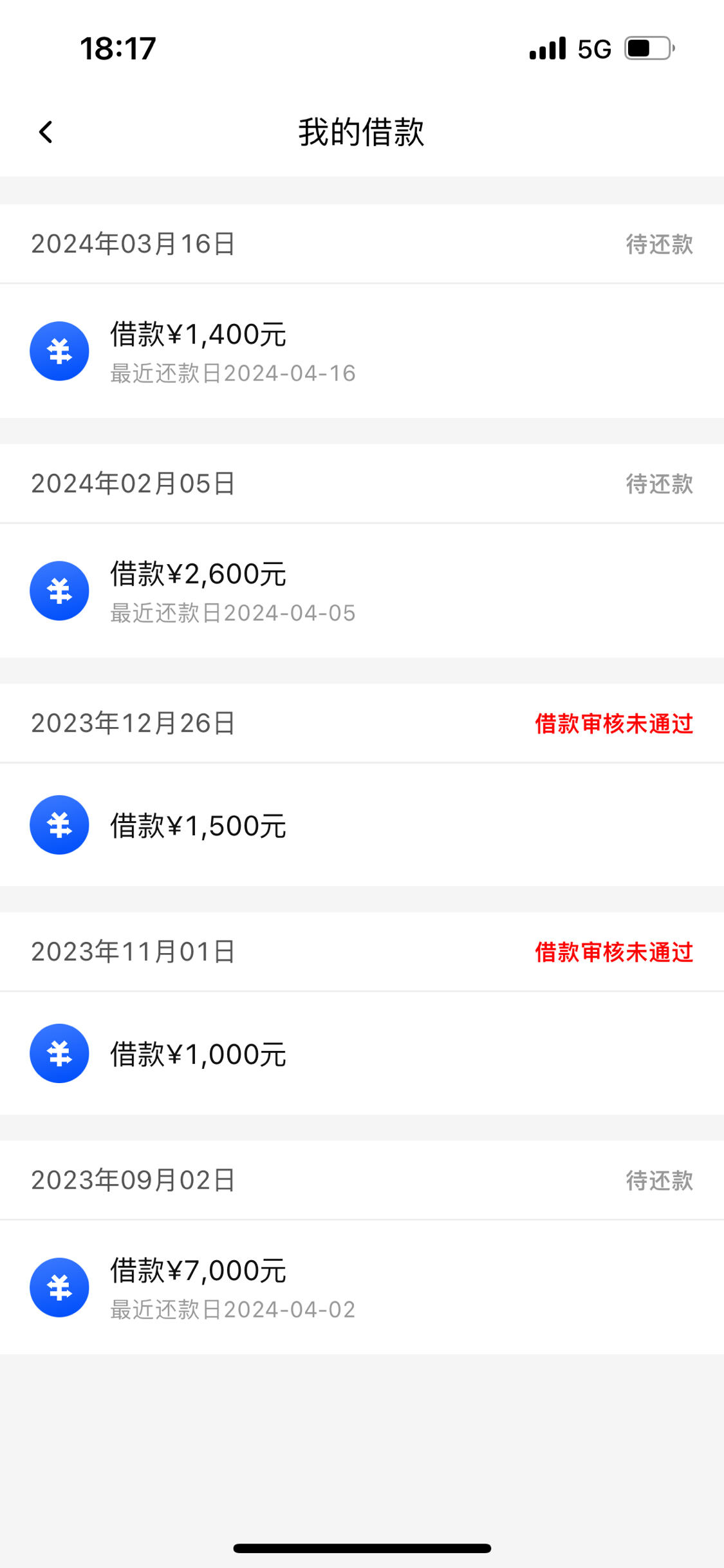Screen dimensions: 724x1568
Task: Go back from 我的借款 page
Action: click(x=46, y=132)
